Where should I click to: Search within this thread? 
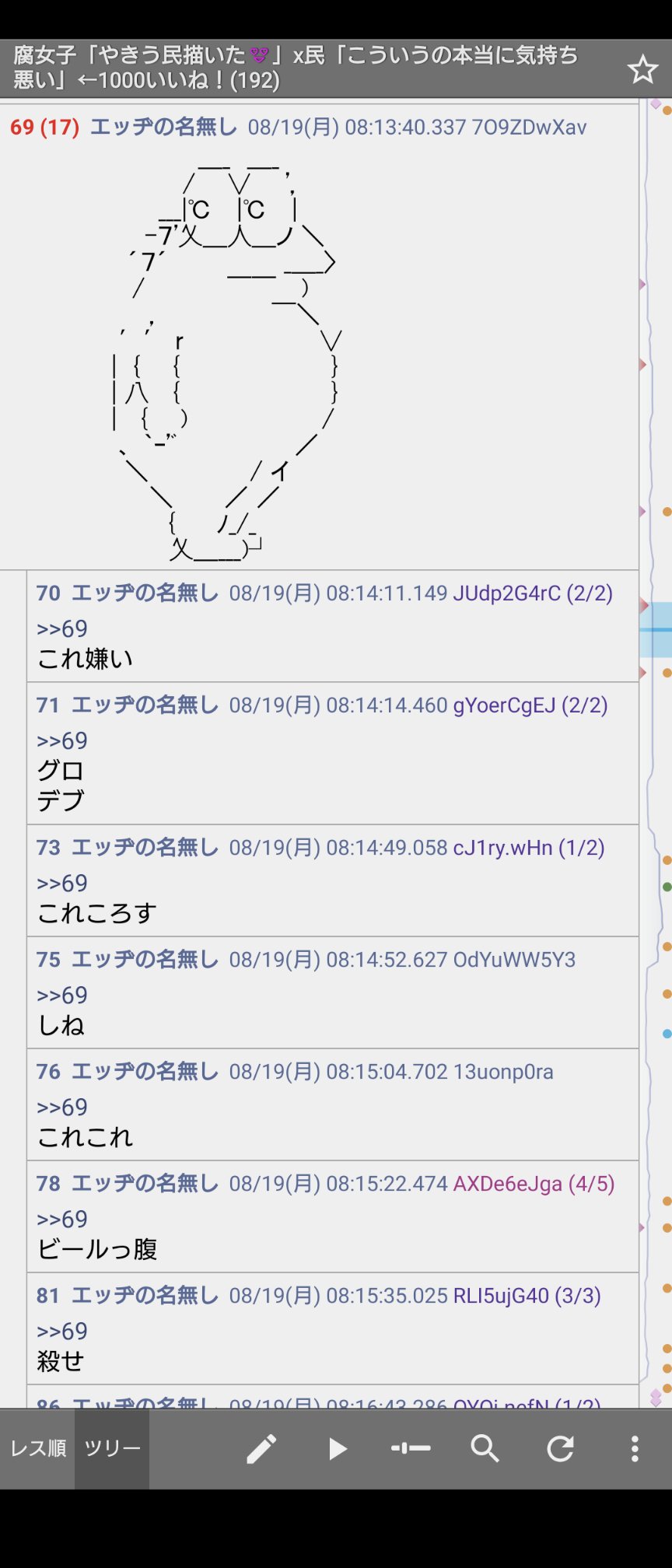tap(485, 1448)
